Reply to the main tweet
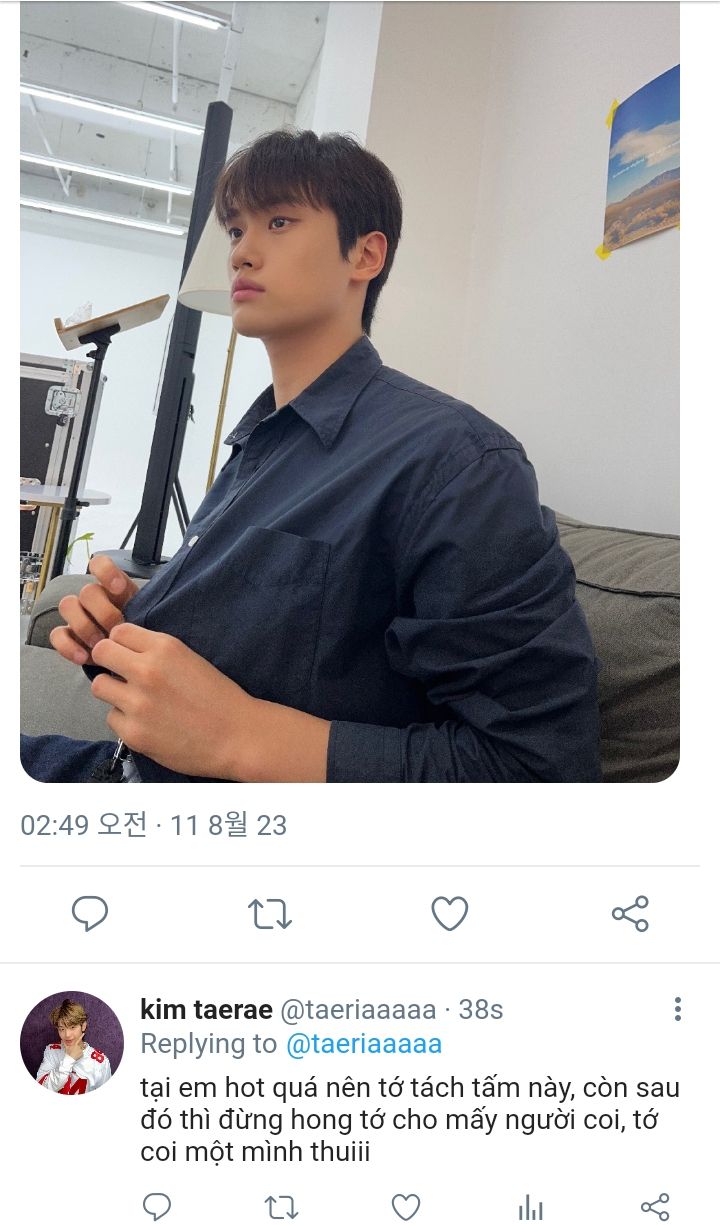 coord(90,913)
